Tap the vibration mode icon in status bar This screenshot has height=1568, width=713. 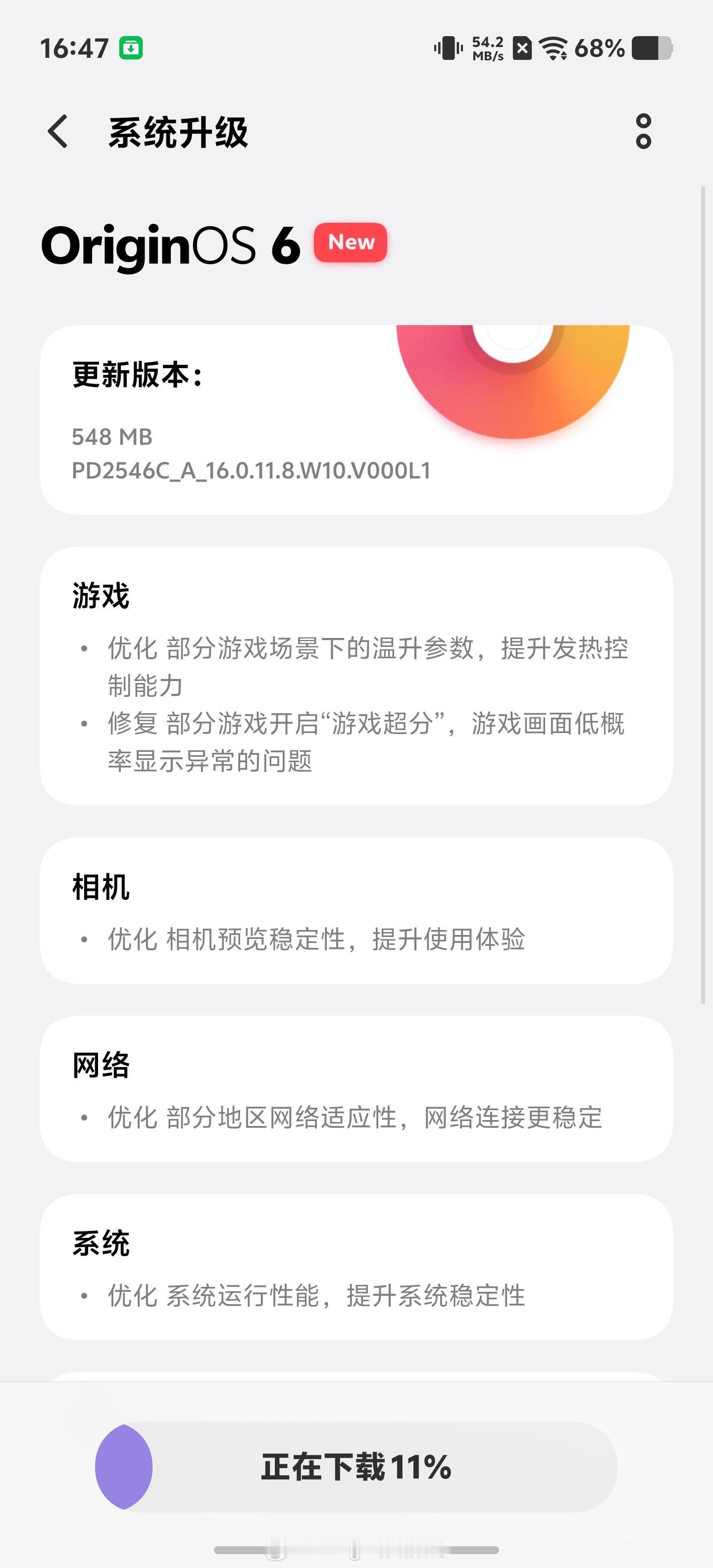[449, 49]
